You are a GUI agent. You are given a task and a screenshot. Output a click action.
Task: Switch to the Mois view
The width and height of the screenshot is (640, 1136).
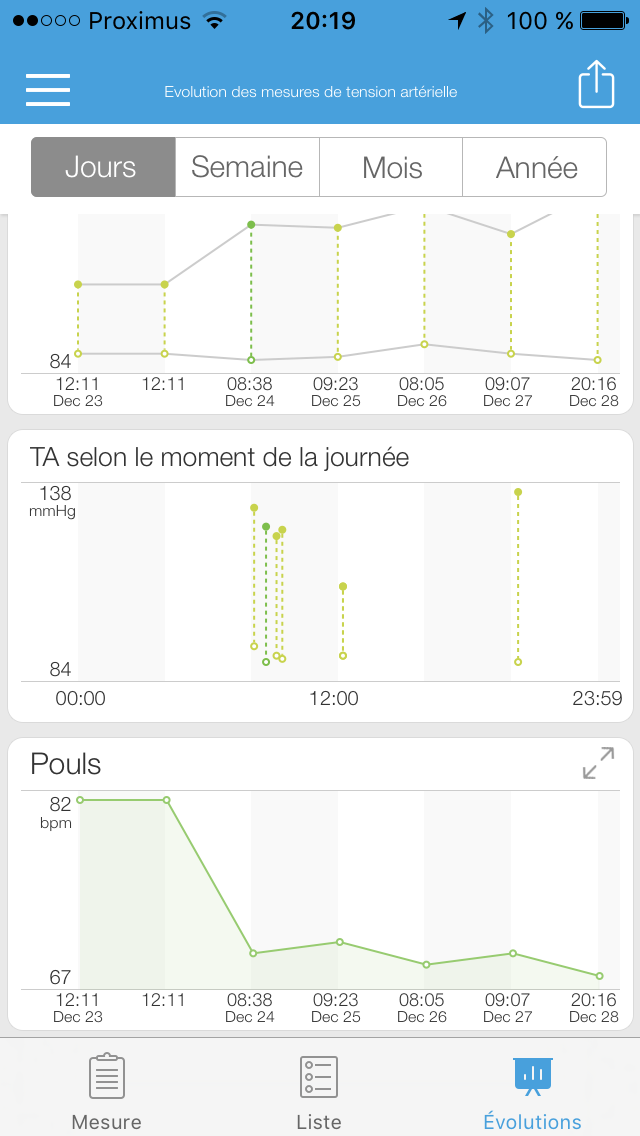[x=391, y=167]
